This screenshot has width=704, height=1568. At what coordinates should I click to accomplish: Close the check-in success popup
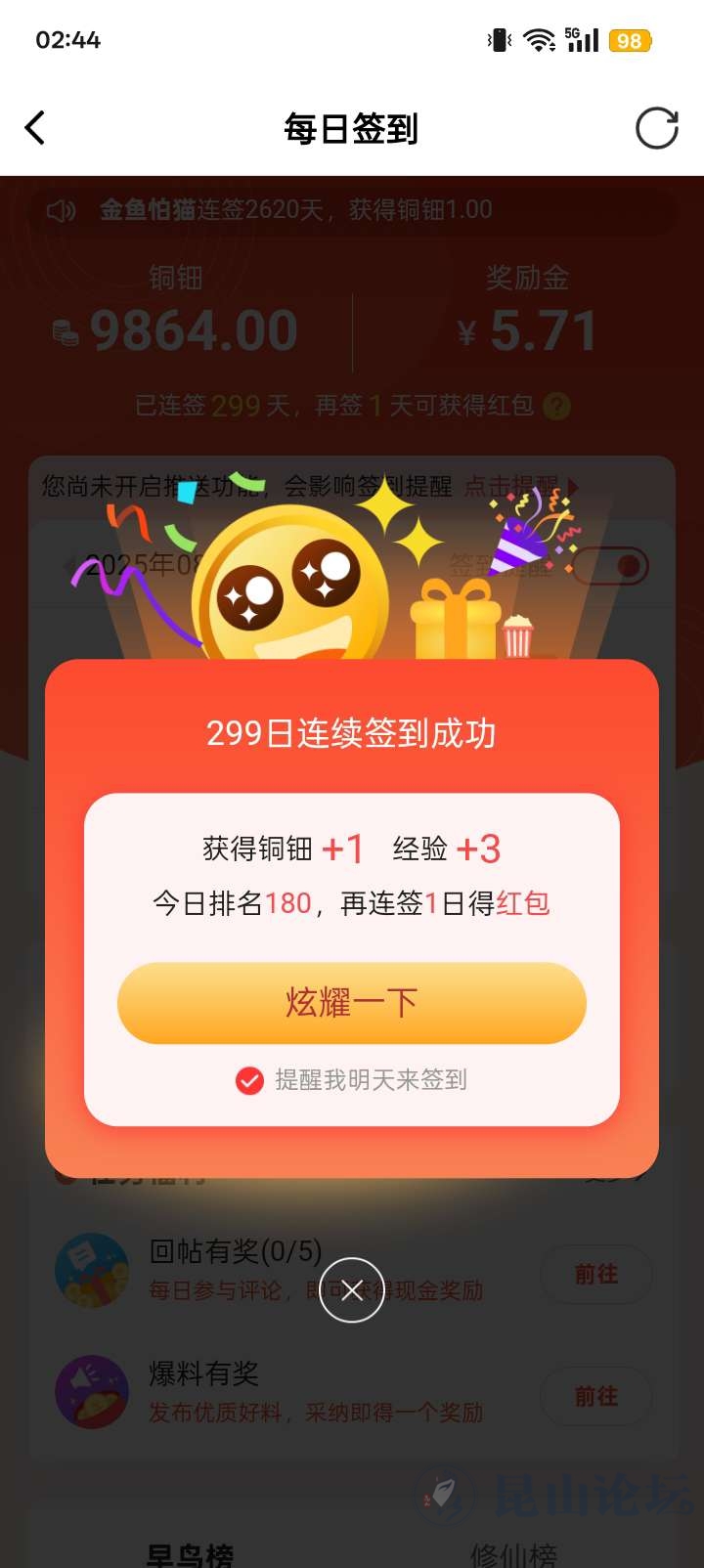click(x=351, y=1289)
